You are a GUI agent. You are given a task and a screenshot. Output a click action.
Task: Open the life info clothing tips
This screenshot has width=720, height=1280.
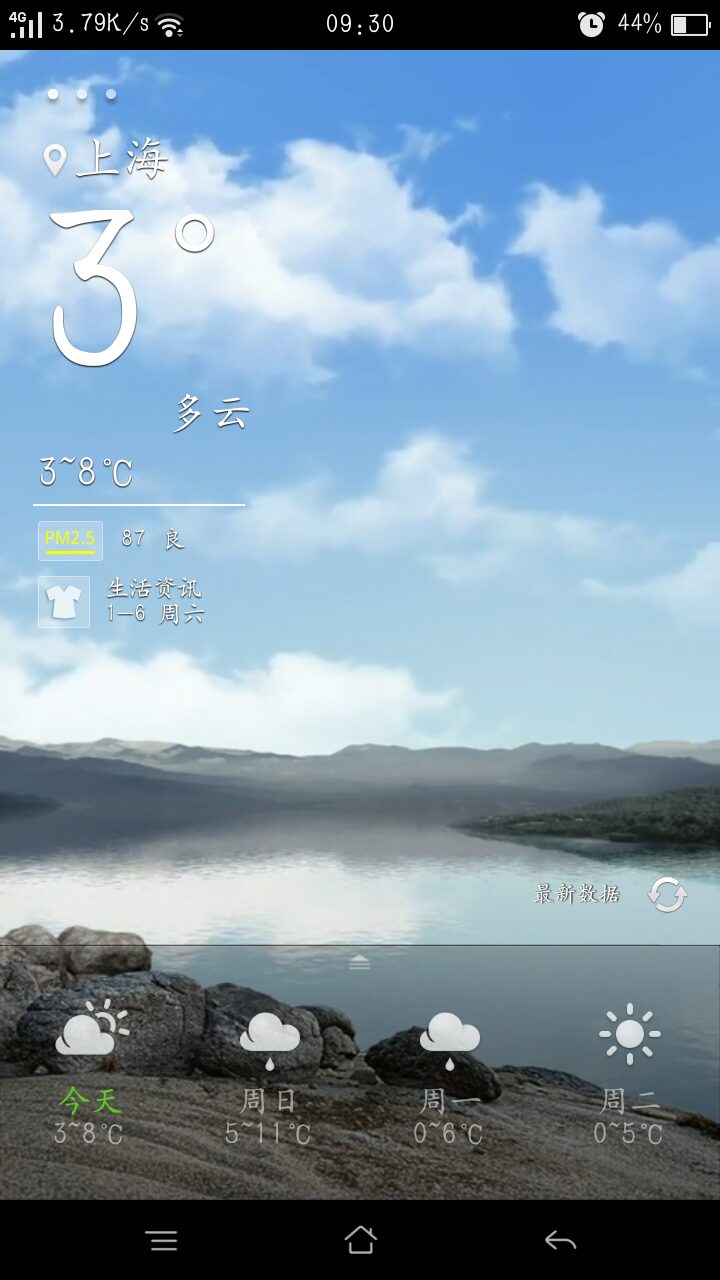[64, 602]
